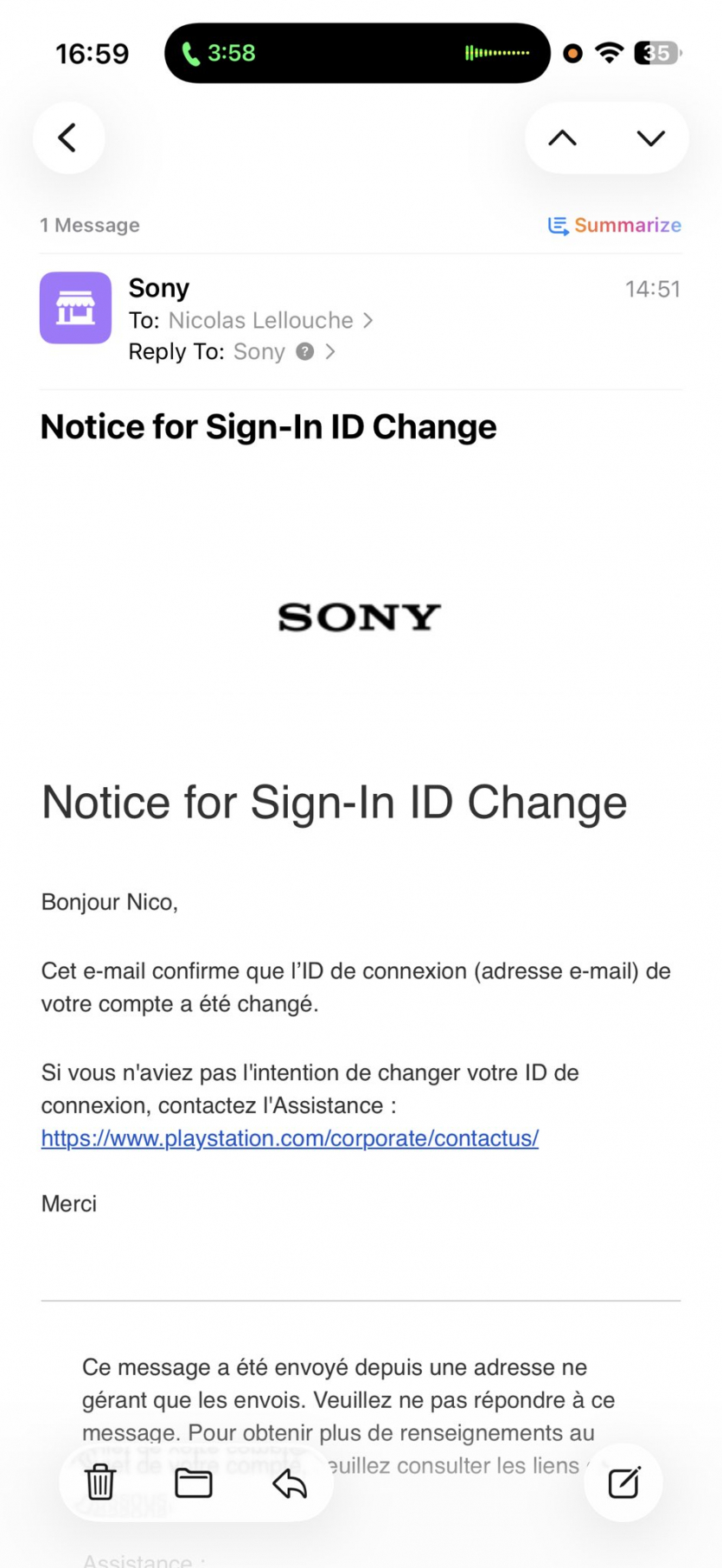Open the Sony sender avatar
Screen dimensions: 722x1568
tap(76, 308)
